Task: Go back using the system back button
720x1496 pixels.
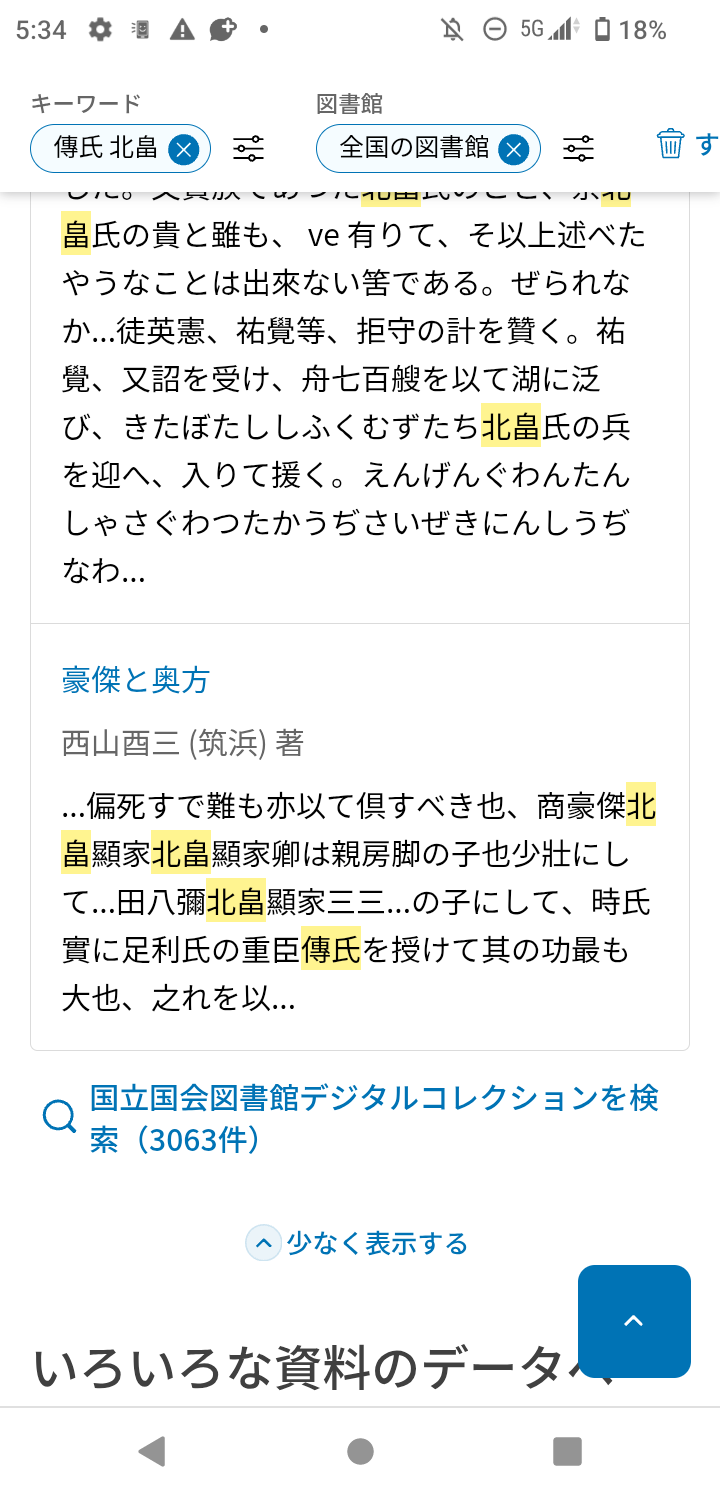Action: pyautogui.click(x=152, y=1451)
